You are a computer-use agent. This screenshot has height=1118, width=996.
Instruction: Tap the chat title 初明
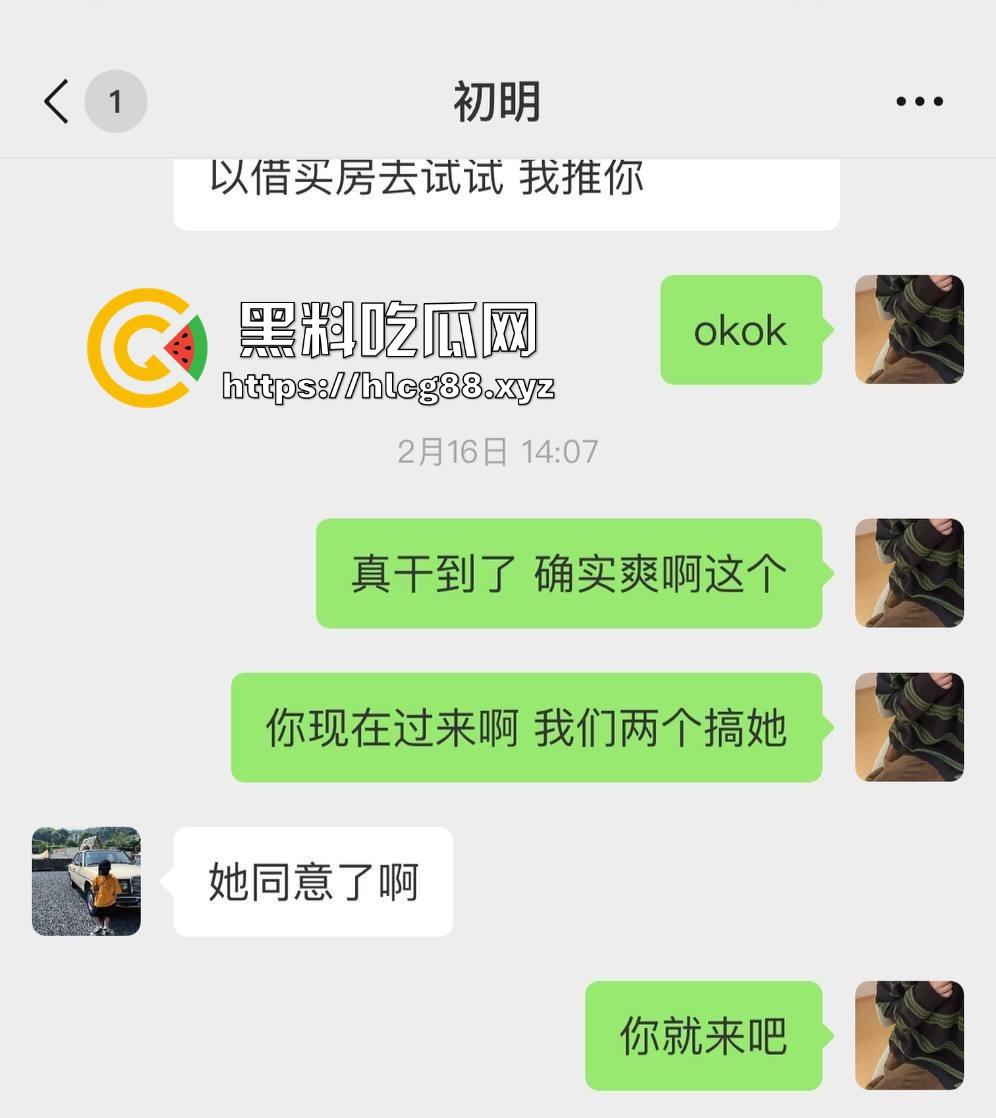(497, 100)
